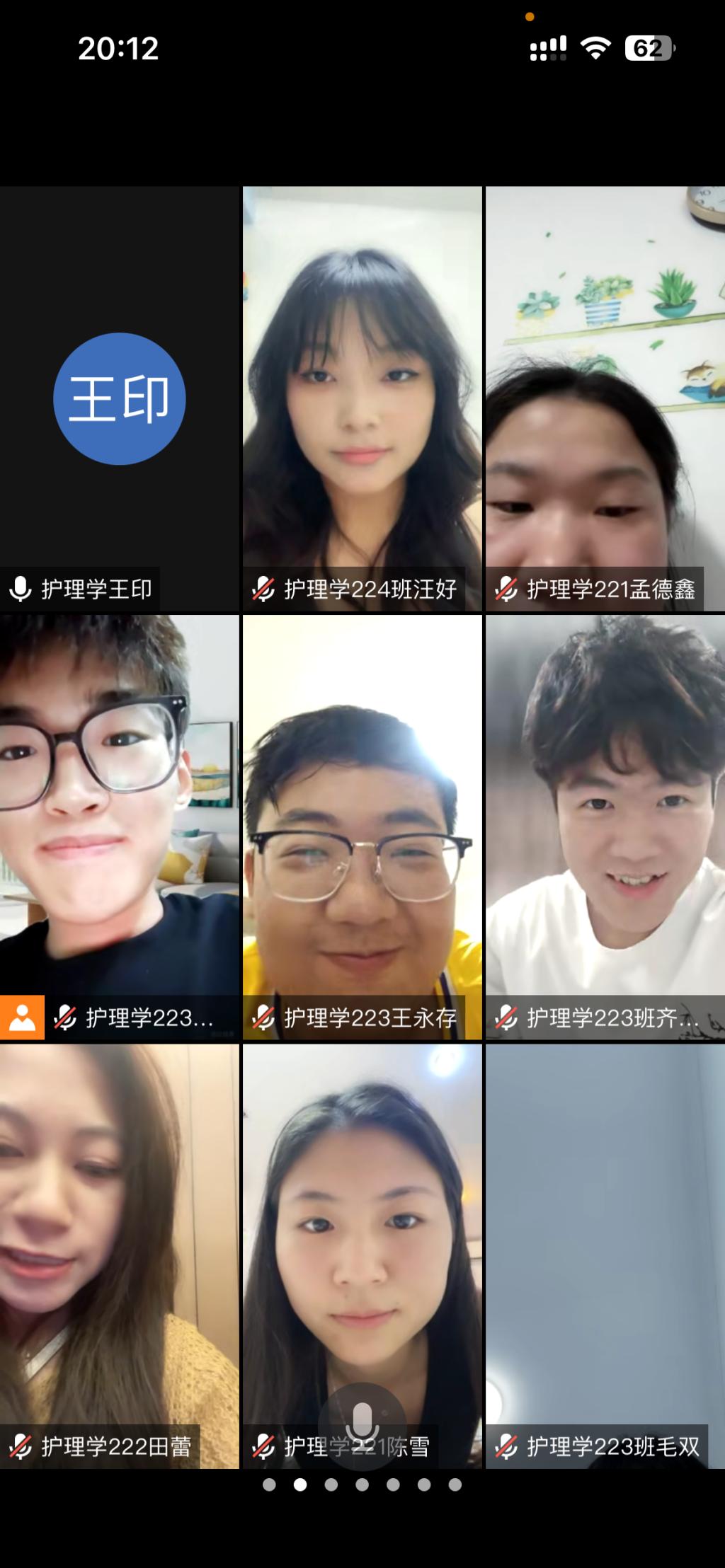Open 护理学223班毛双's video tile

pyautogui.click(x=605, y=1254)
